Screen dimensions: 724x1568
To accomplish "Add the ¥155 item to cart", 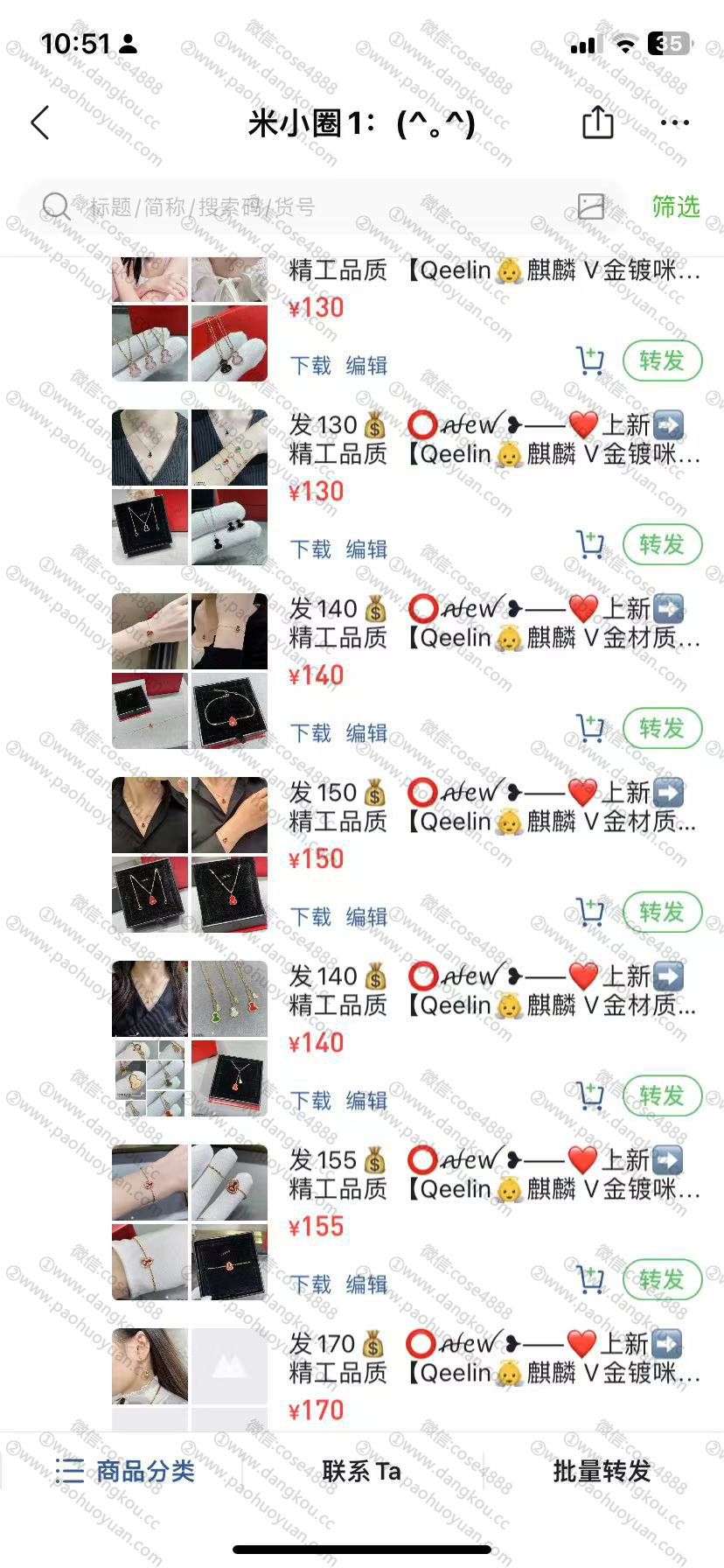I will click(591, 1280).
